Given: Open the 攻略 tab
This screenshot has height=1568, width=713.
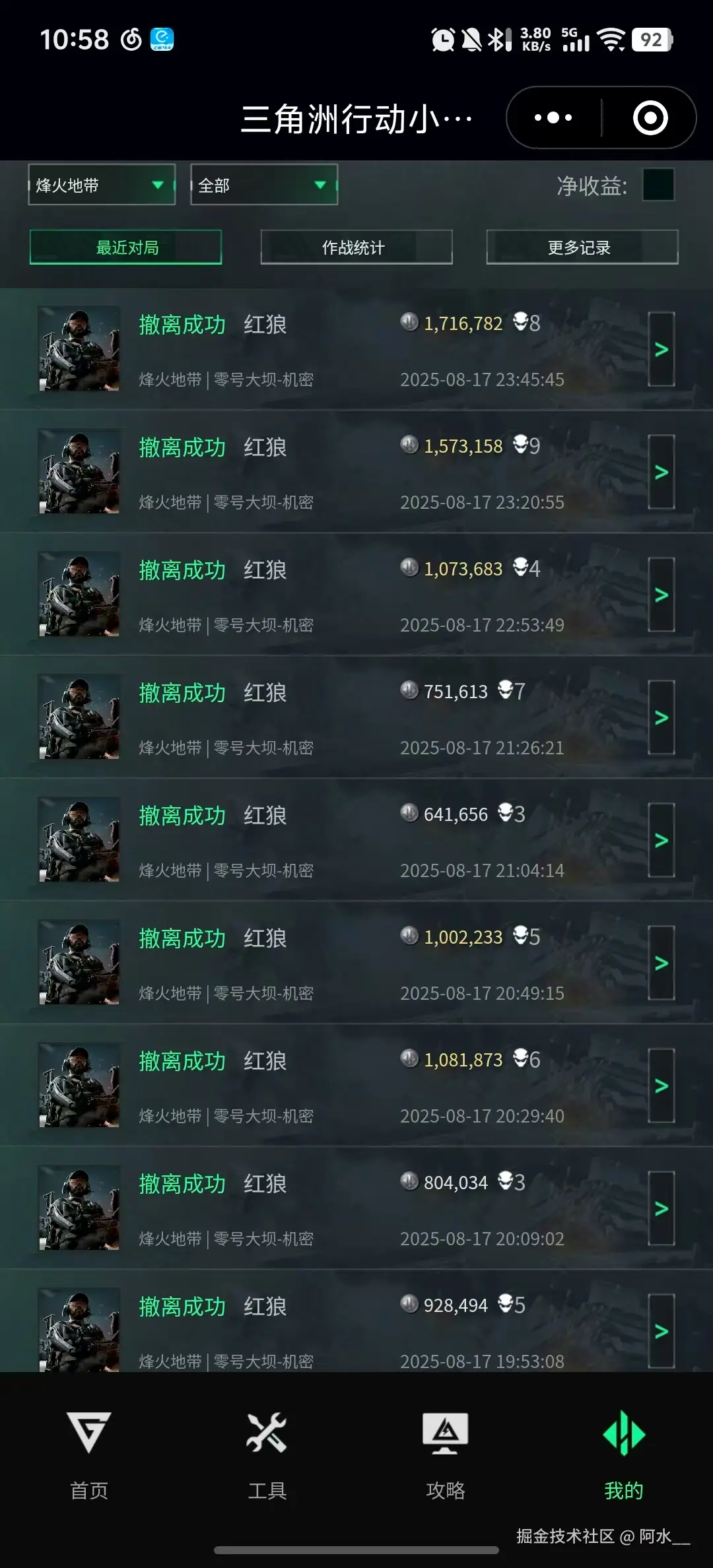Looking at the screenshot, I should coord(446,1452).
